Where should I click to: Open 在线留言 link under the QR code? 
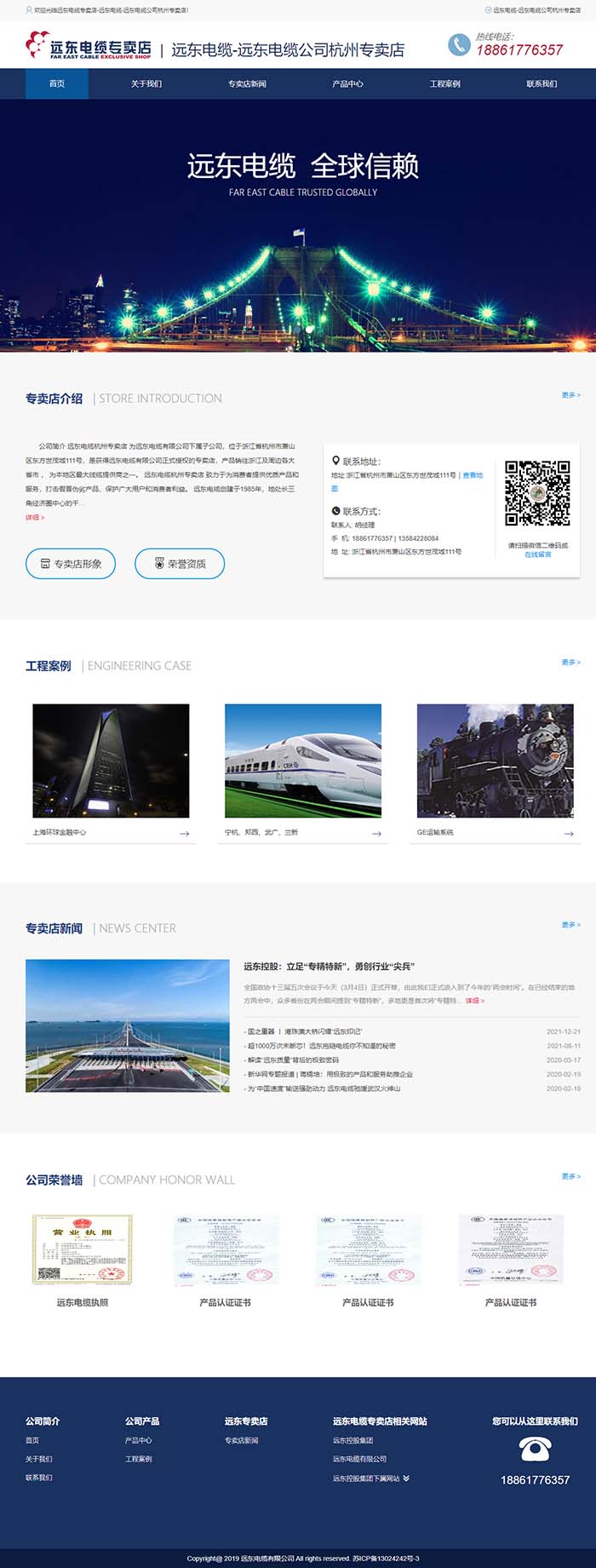tap(537, 554)
